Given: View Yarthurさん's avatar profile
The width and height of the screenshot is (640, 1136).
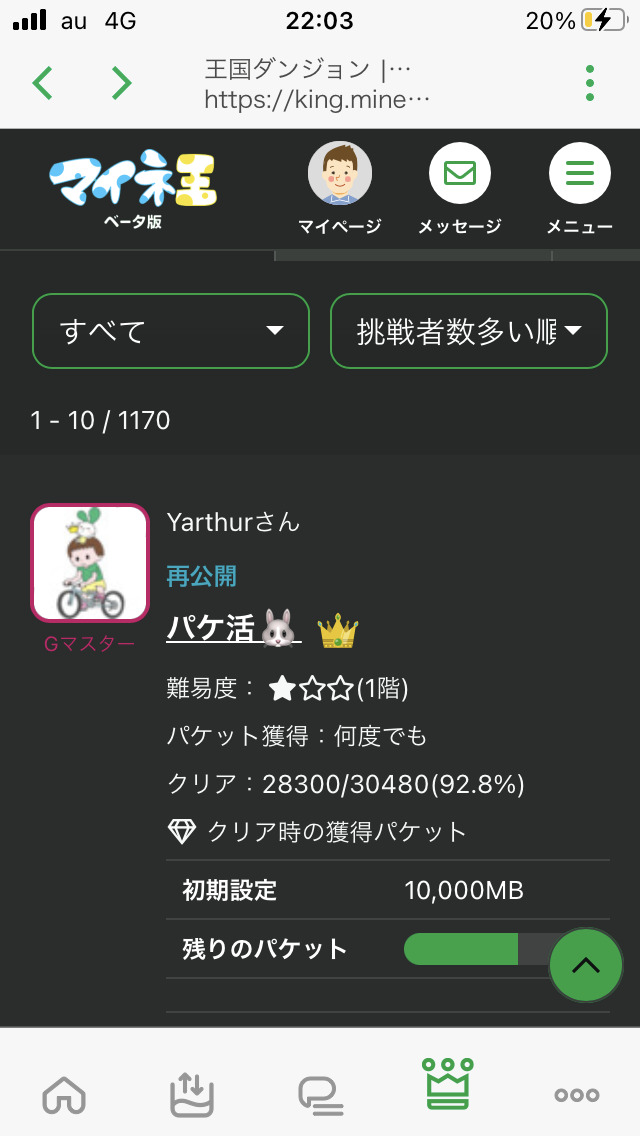Looking at the screenshot, I should tap(90, 563).
